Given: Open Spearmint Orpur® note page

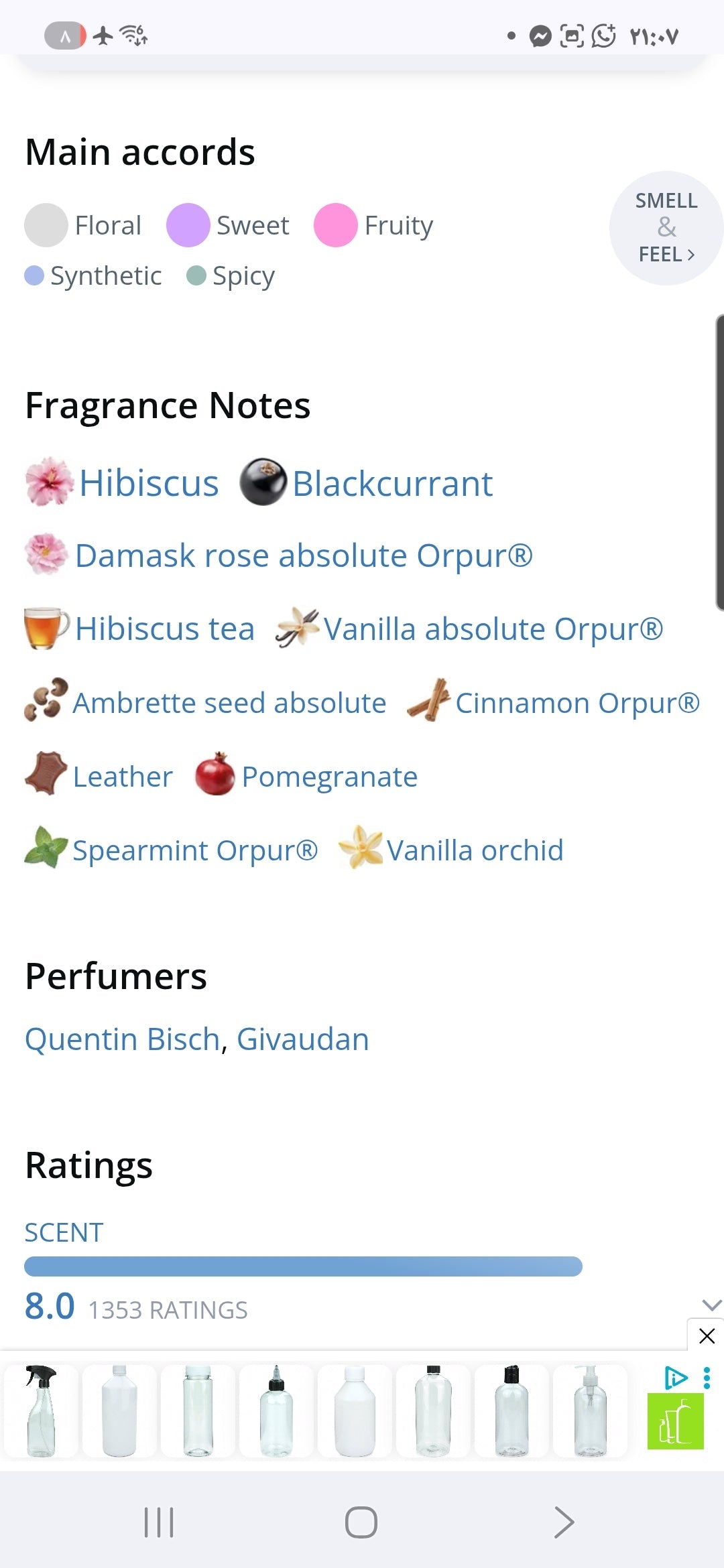Looking at the screenshot, I should pos(194,850).
